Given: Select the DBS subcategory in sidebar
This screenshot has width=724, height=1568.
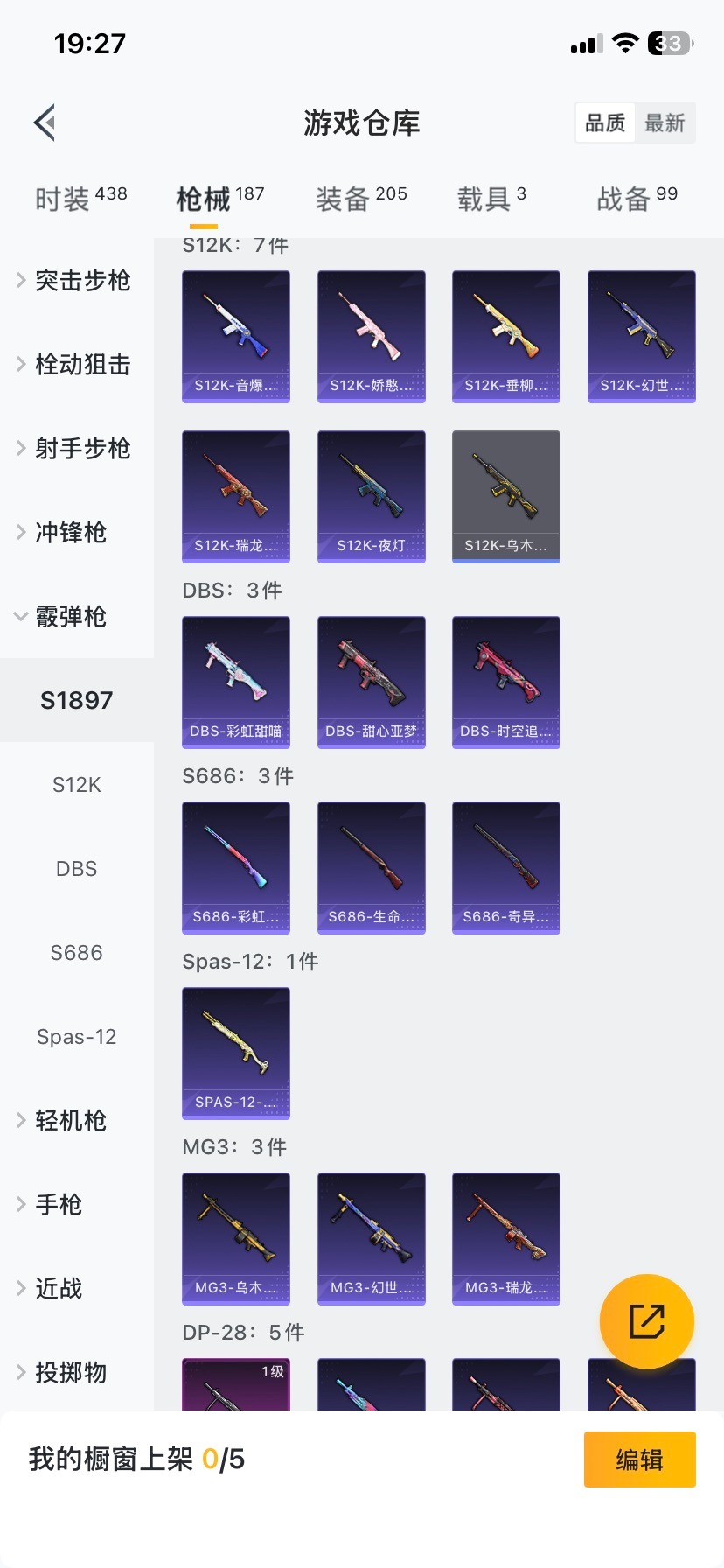Looking at the screenshot, I should 76,868.
